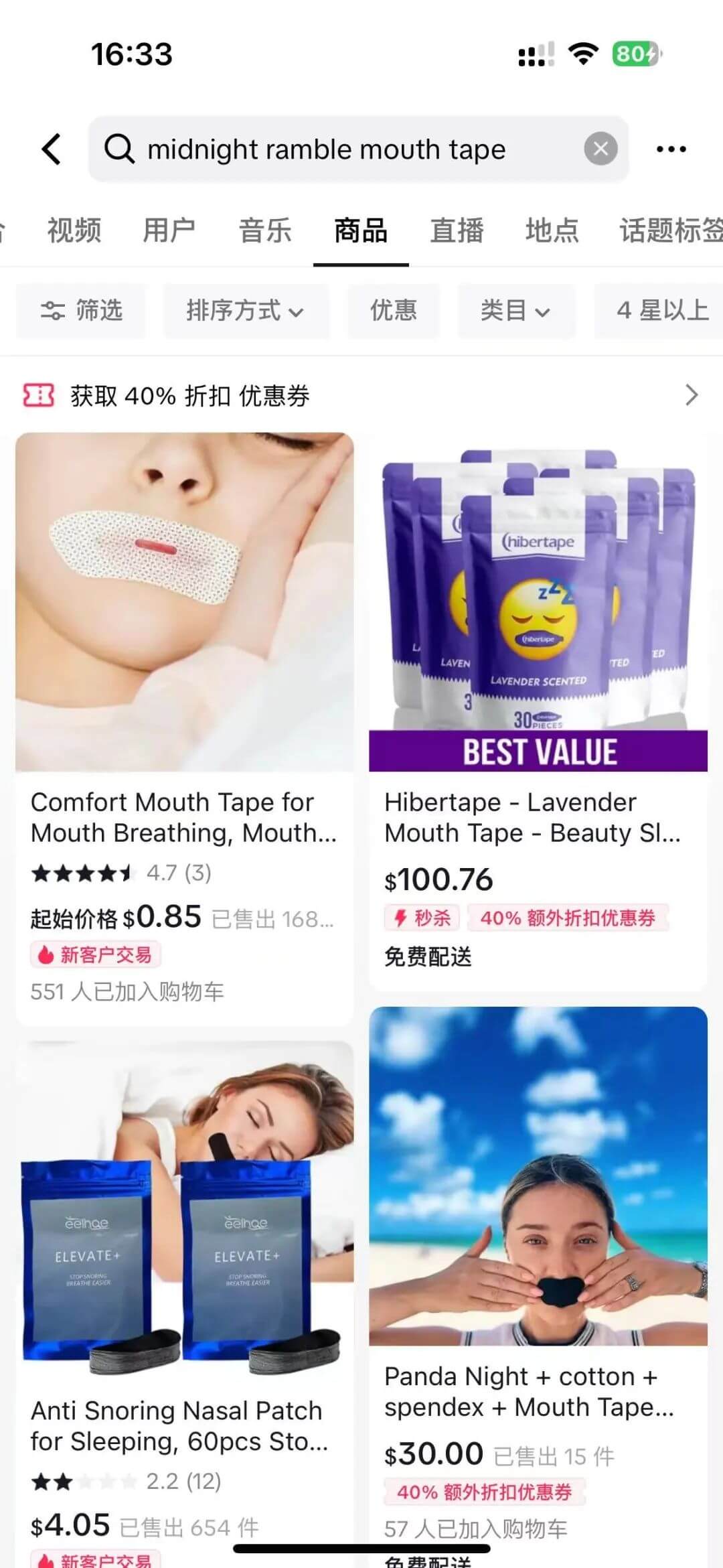The width and height of the screenshot is (723, 1568).
Task: Open the 获取 40% 折扣 优惠券 banner
Action: pos(360,395)
